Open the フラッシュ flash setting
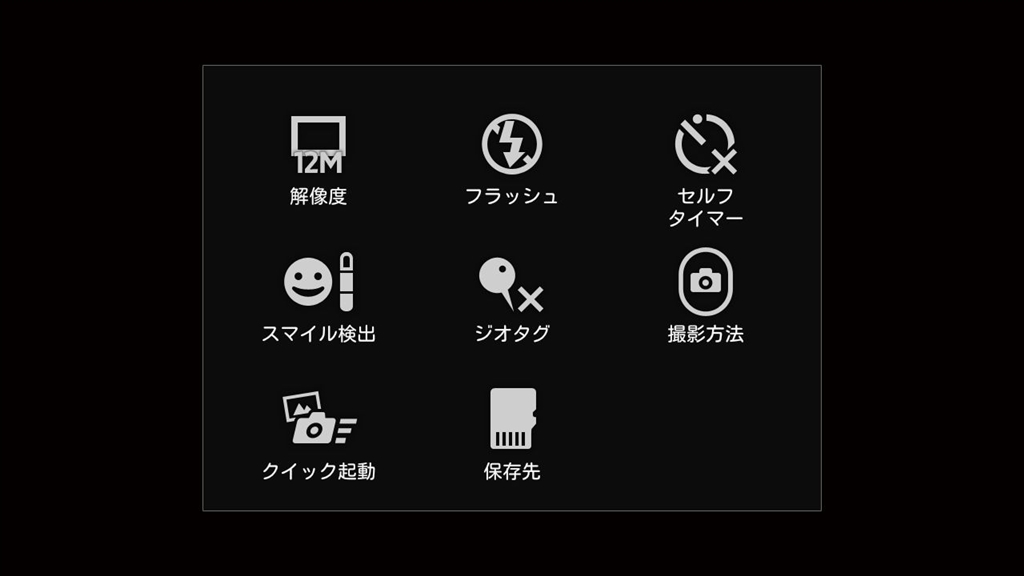1024x576 pixels. point(511,145)
